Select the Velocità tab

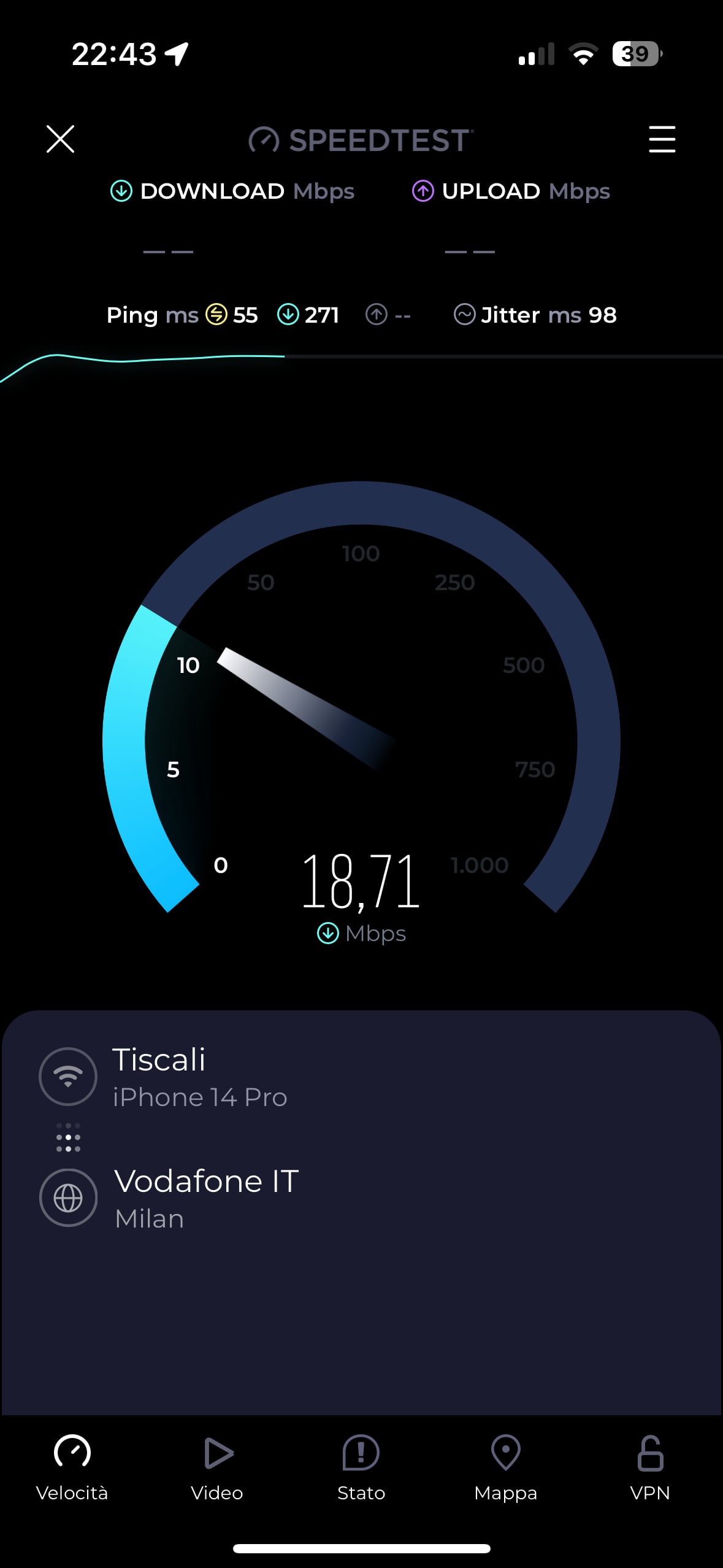pyautogui.click(x=72, y=1467)
